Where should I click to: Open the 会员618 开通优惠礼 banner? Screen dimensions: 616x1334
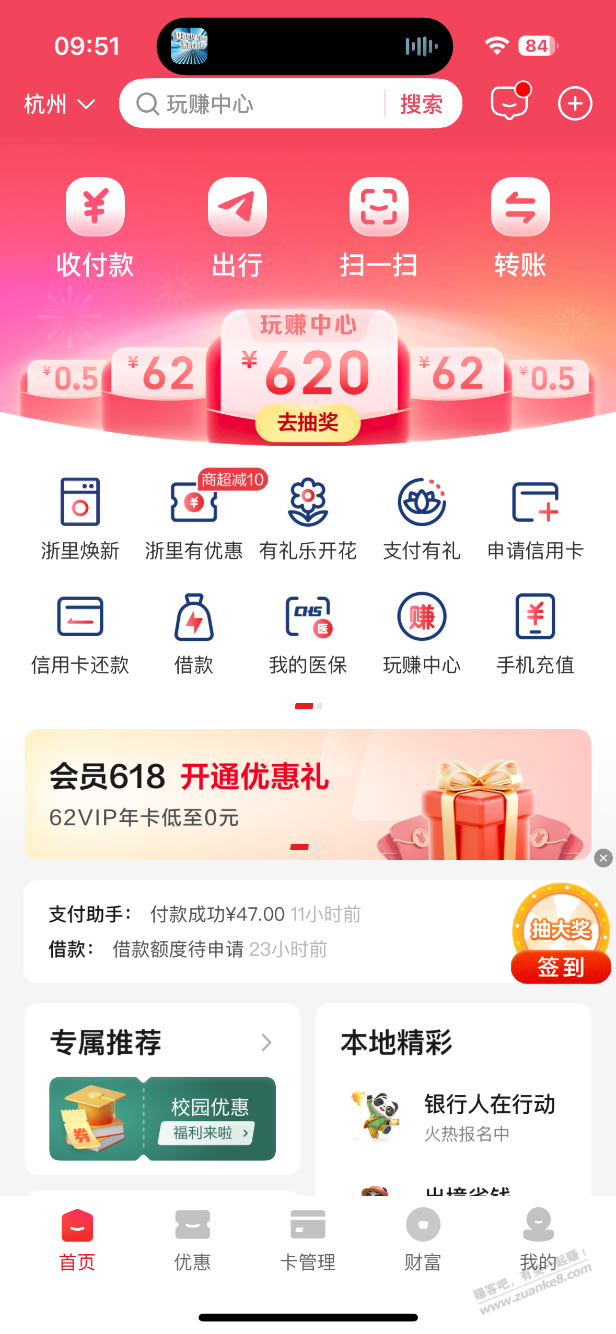pyautogui.click(x=308, y=794)
